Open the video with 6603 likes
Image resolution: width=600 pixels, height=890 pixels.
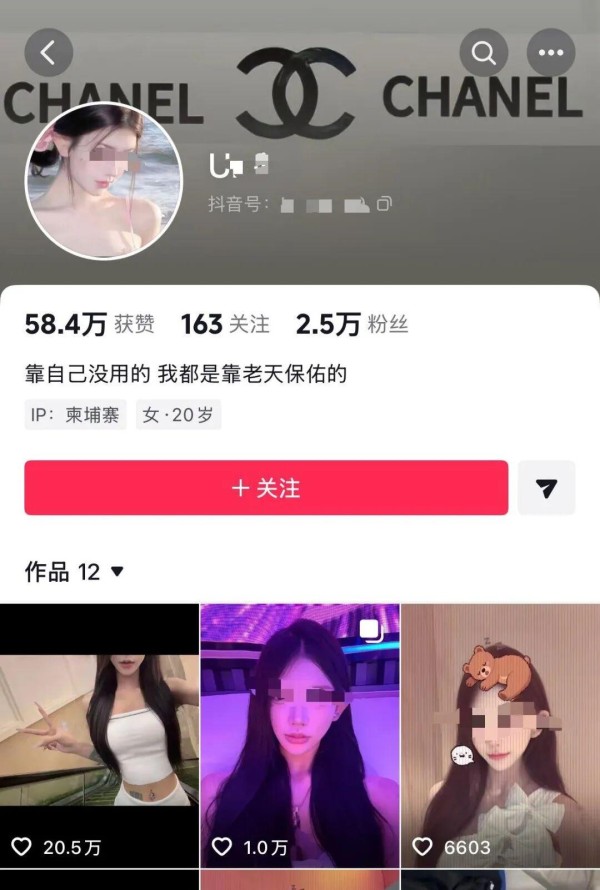pyautogui.click(x=500, y=735)
